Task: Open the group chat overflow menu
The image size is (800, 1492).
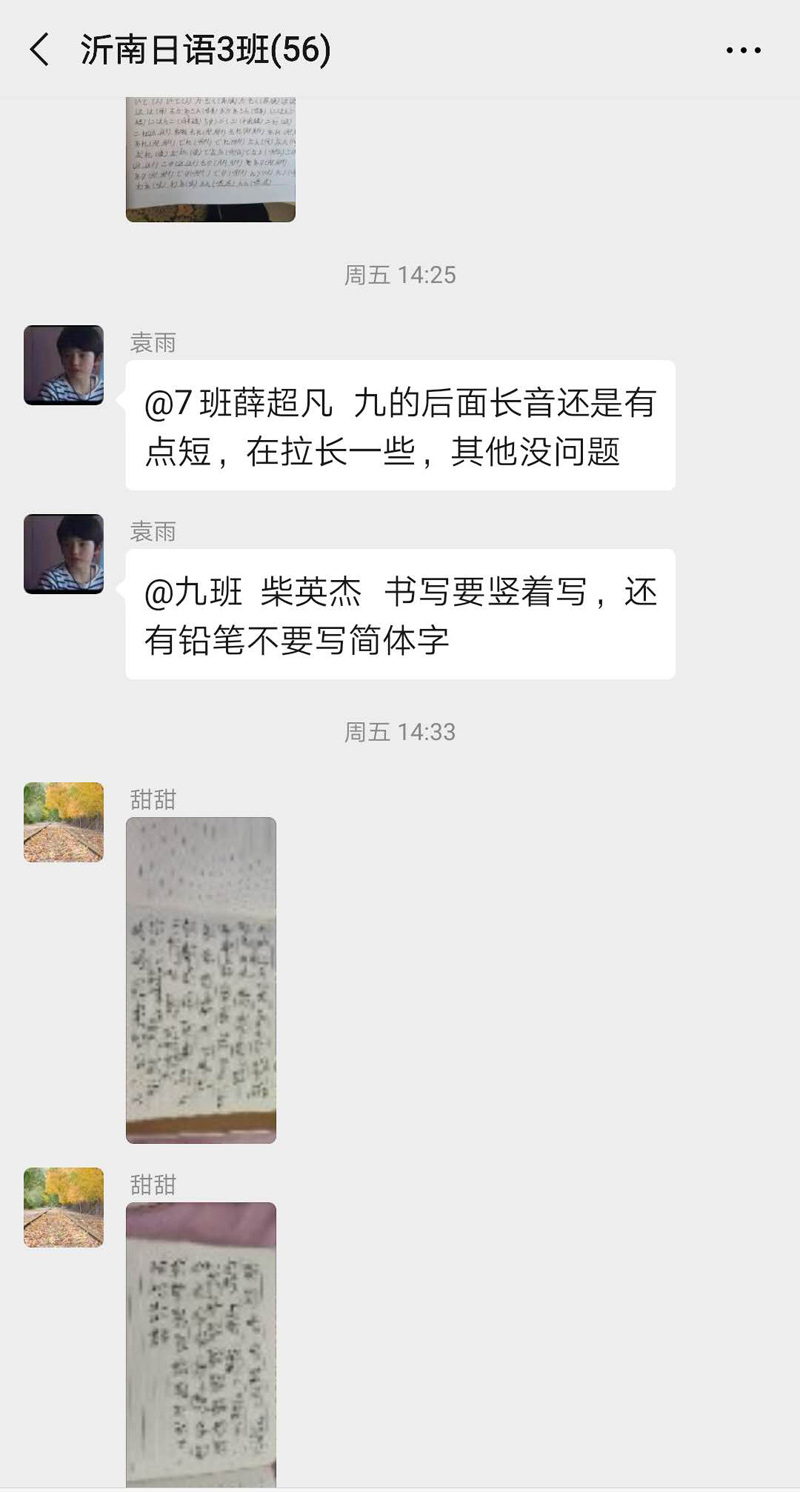Action: pyautogui.click(x=743, y=50)
